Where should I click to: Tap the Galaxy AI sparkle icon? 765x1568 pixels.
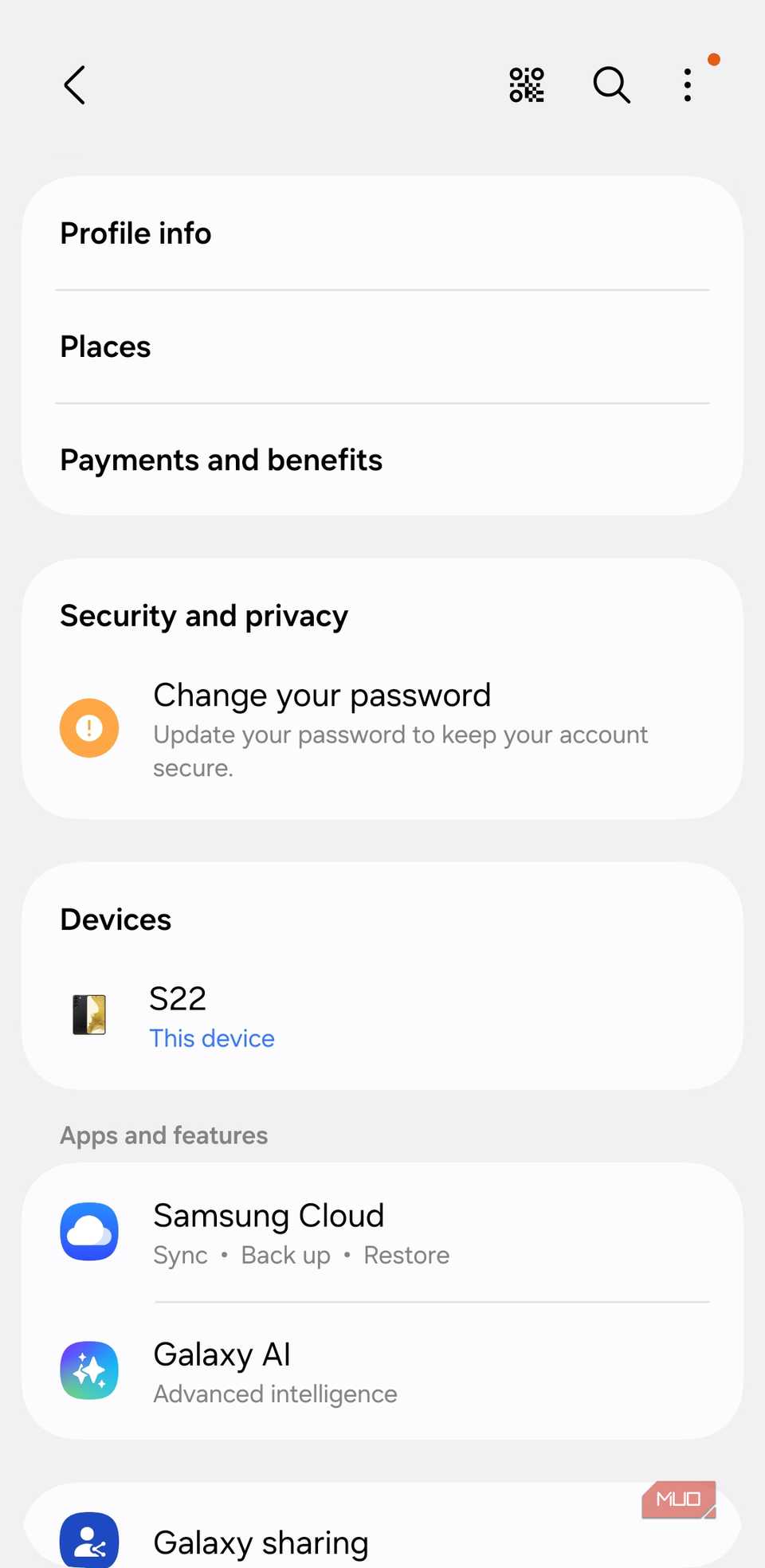pos(88,1370)
